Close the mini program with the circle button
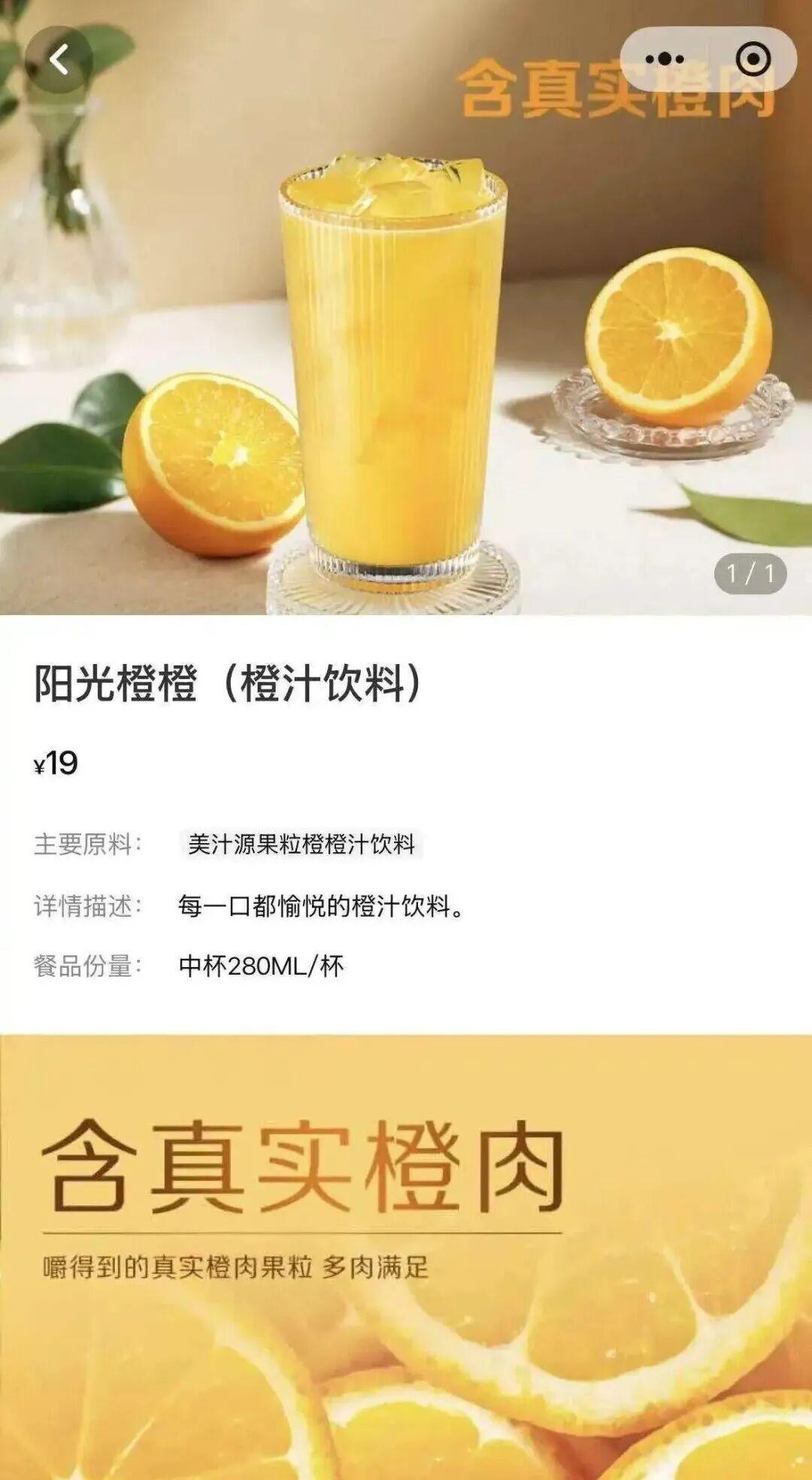 [753, 59]
